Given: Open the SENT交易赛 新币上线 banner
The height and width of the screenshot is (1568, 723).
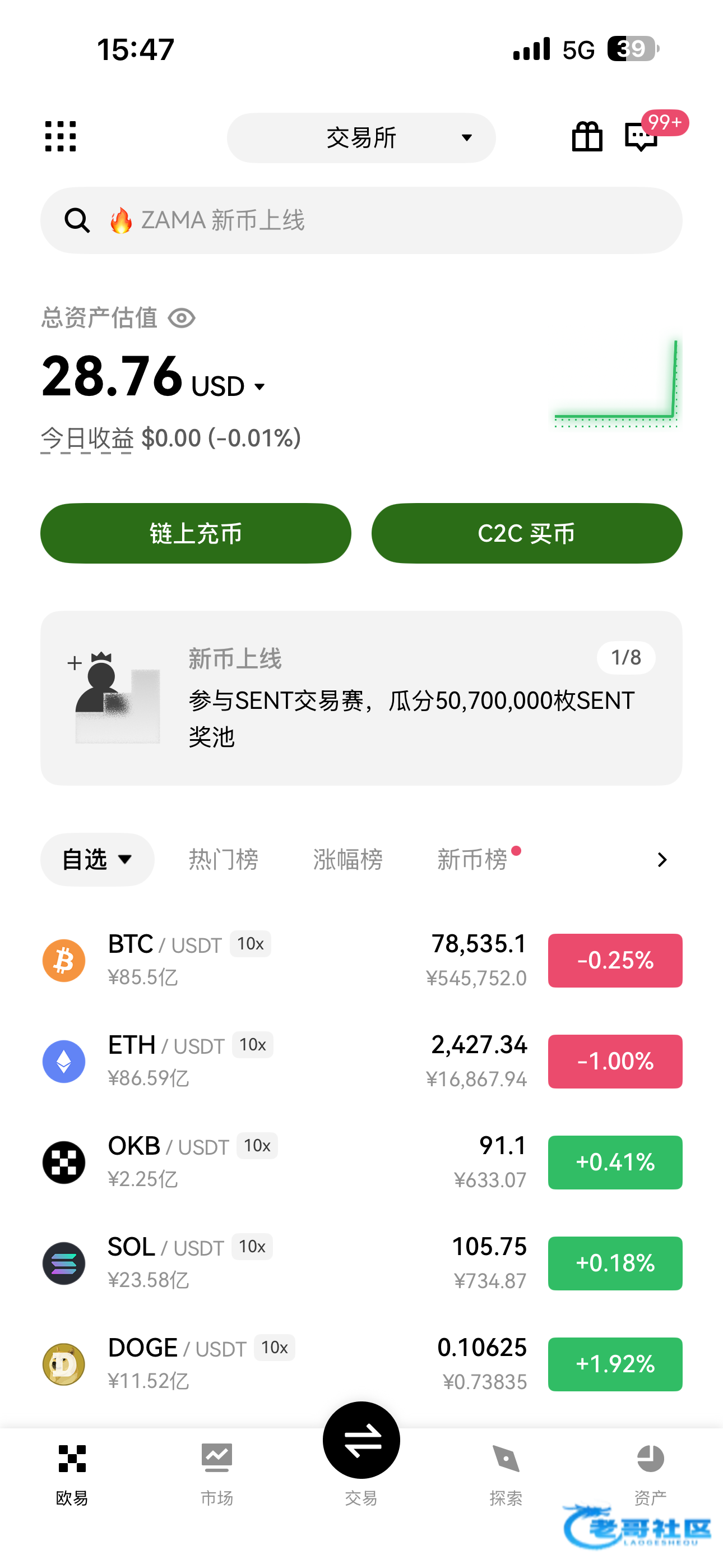Looking at the screenshot, I should coord(361,698).
